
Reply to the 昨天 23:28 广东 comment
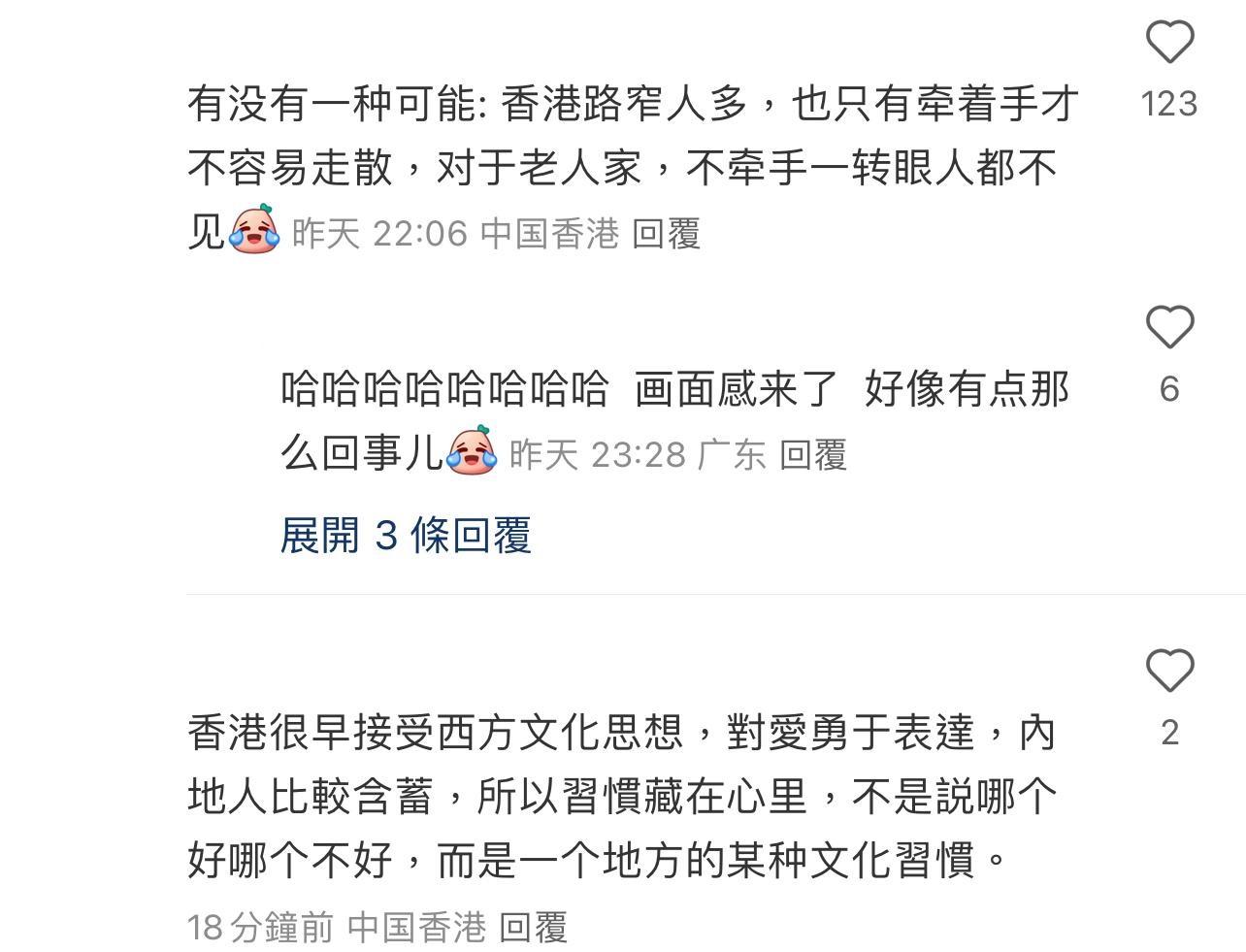click(x=813, y=454)
